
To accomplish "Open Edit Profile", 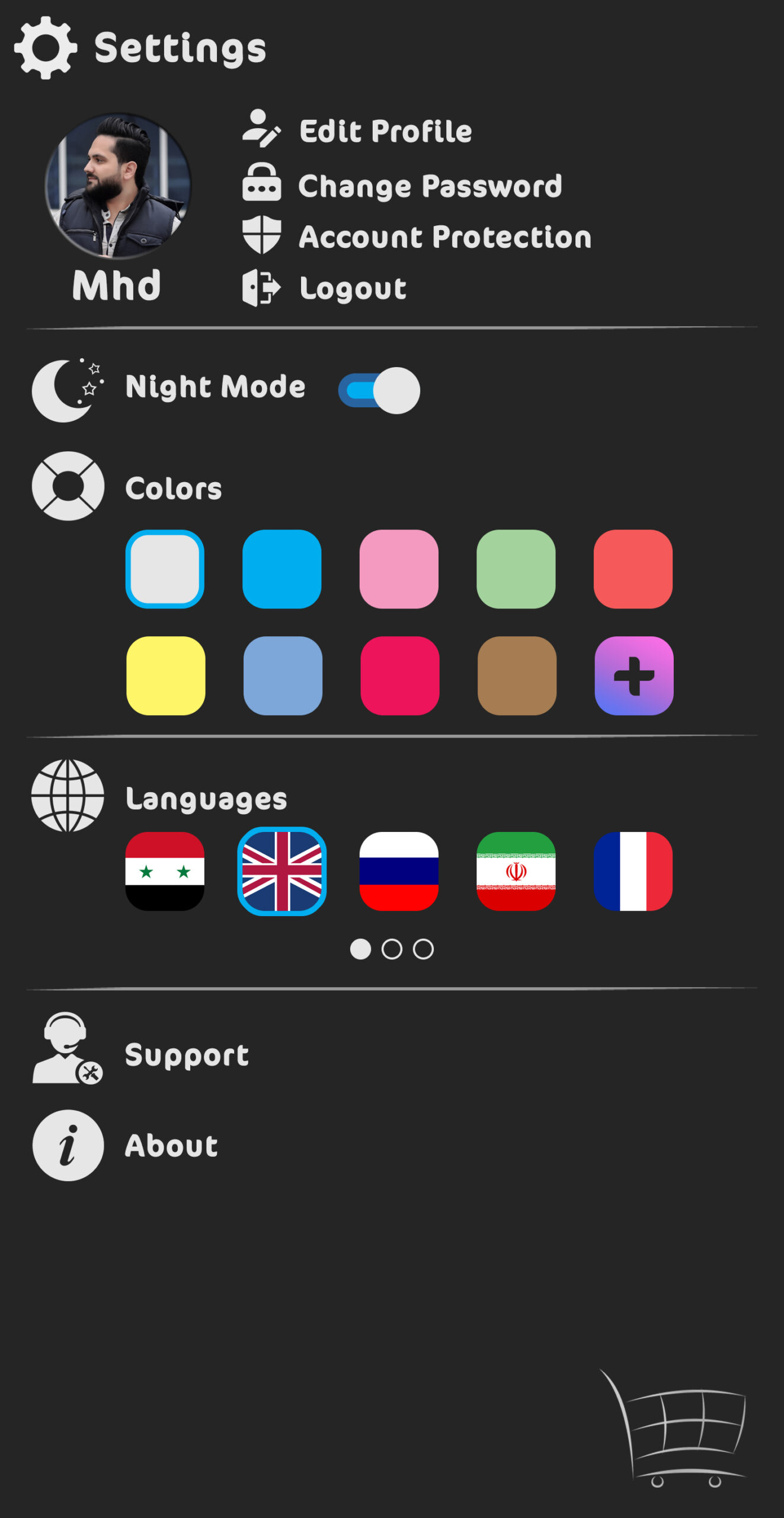I will pos(385,130).
